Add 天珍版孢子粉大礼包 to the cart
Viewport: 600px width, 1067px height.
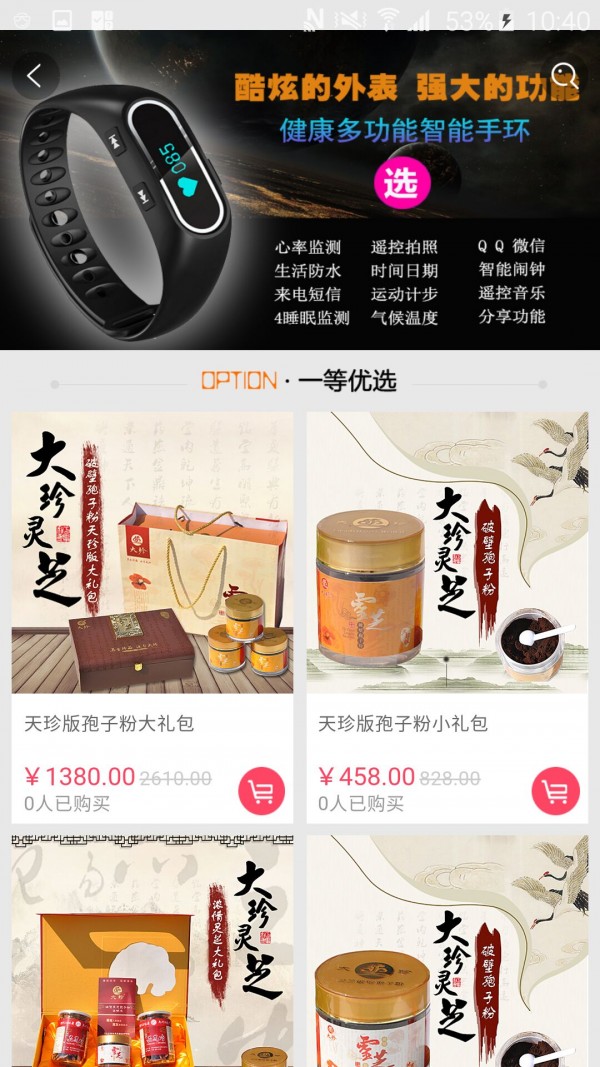262,791
